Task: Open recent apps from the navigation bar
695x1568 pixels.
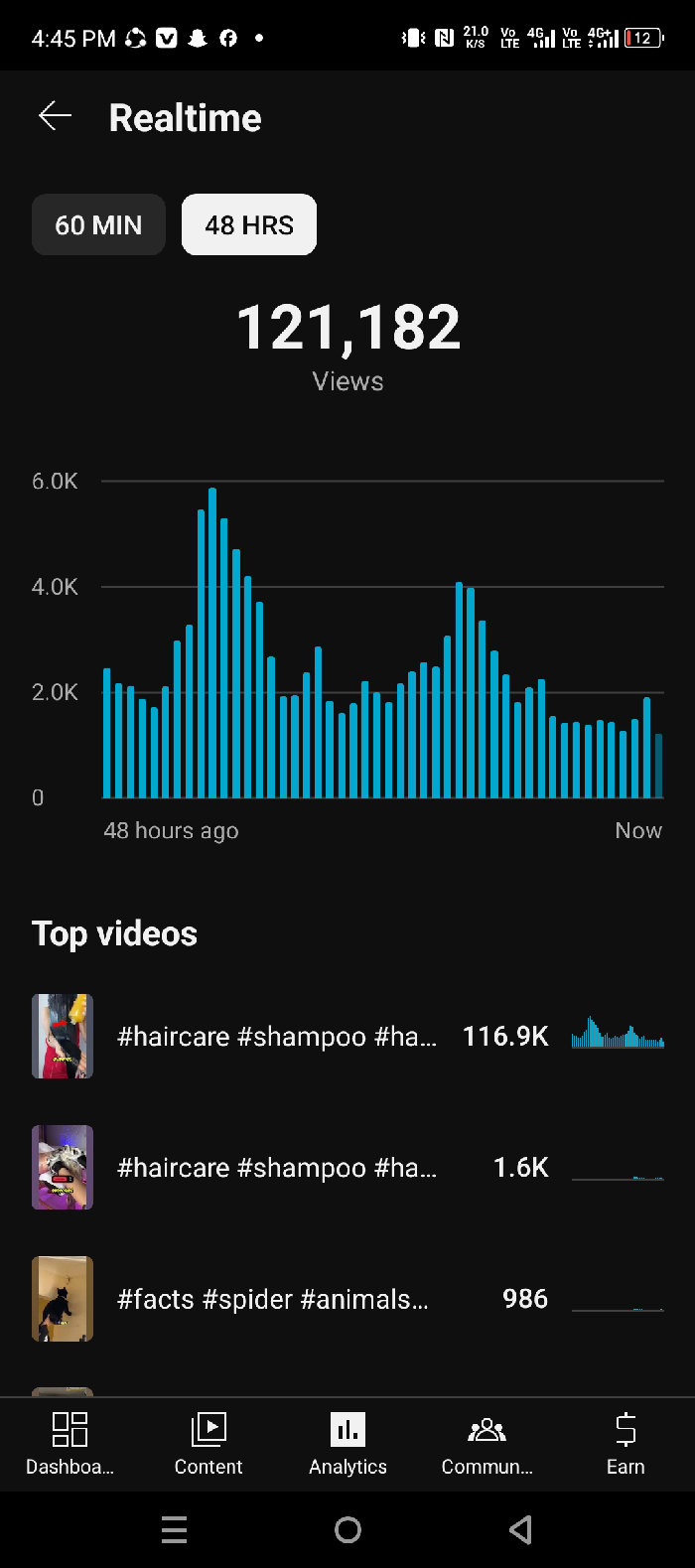Action: (174, 1530)
